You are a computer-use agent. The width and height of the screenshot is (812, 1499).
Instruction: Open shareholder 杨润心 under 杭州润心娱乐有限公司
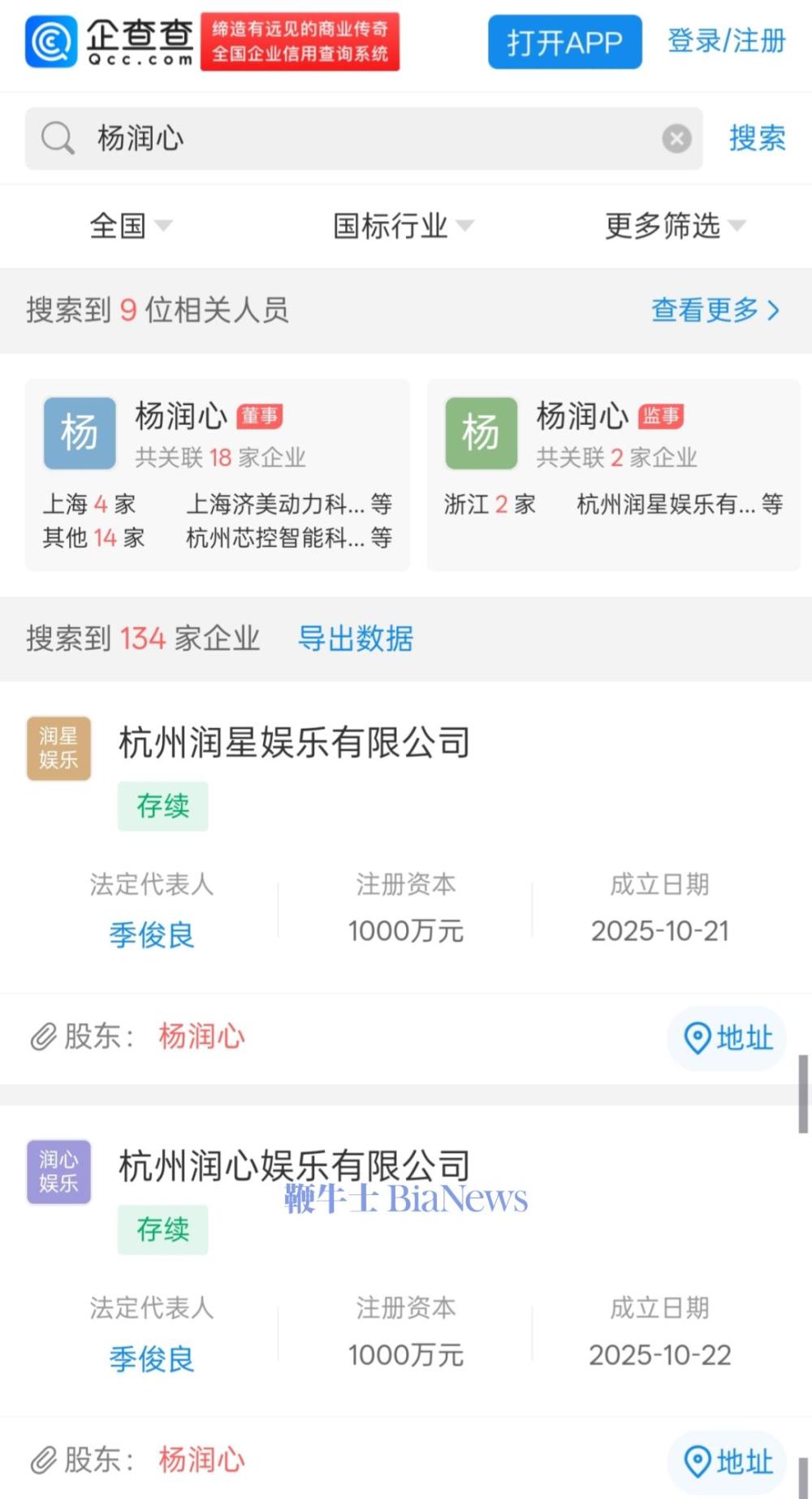coord(201,1460)
